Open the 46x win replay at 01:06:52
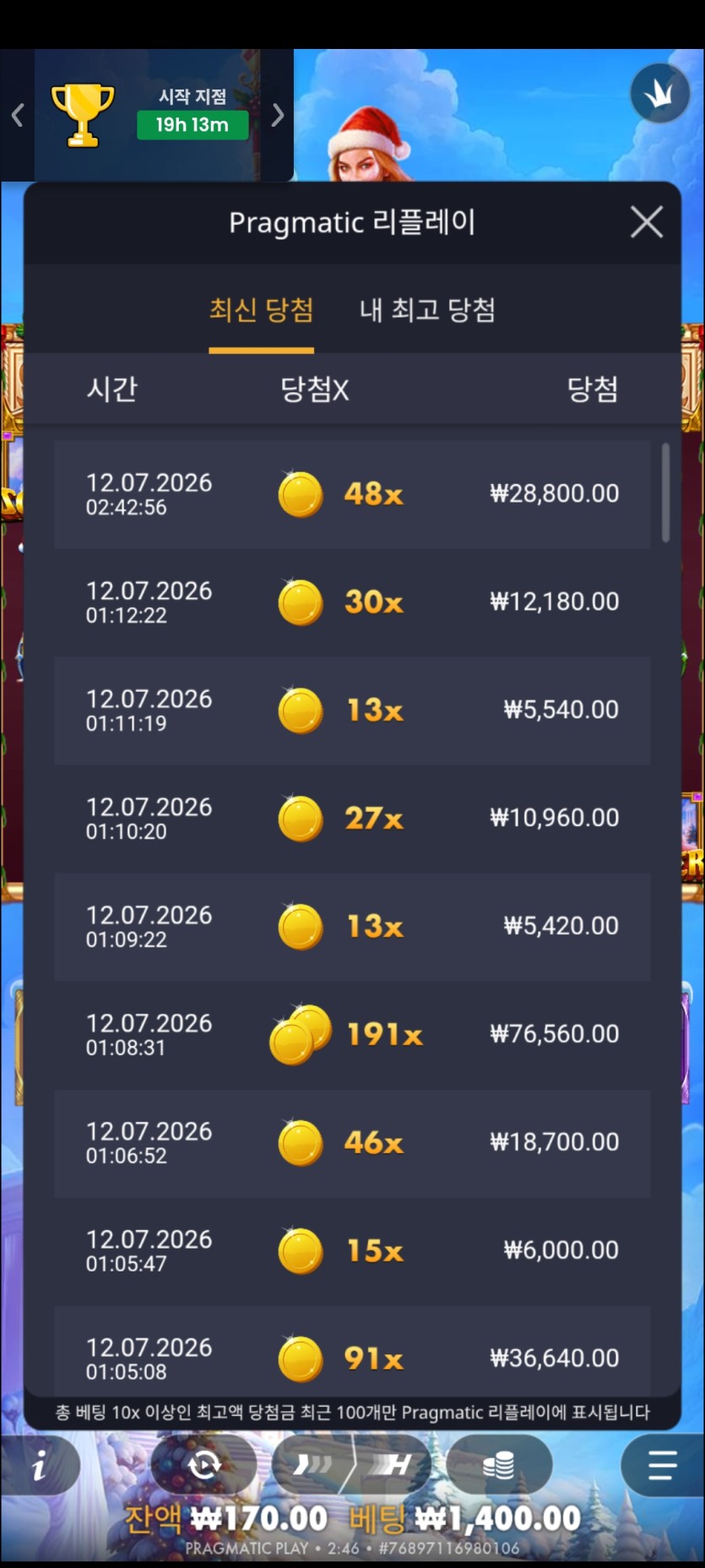 (x=352, y=1143)
